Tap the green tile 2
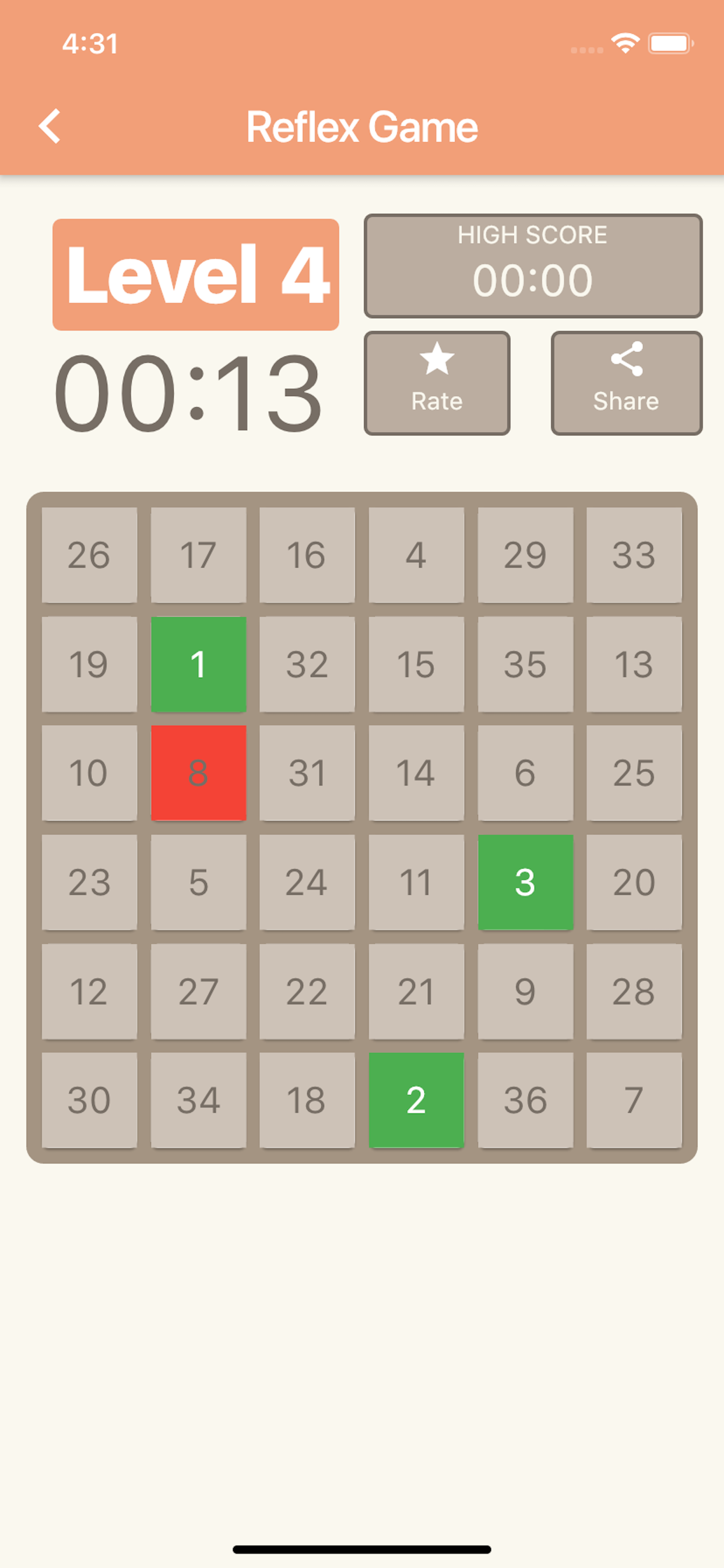Image resolution: width=724 pixels, height=1568 pixels. (416, 1100)
